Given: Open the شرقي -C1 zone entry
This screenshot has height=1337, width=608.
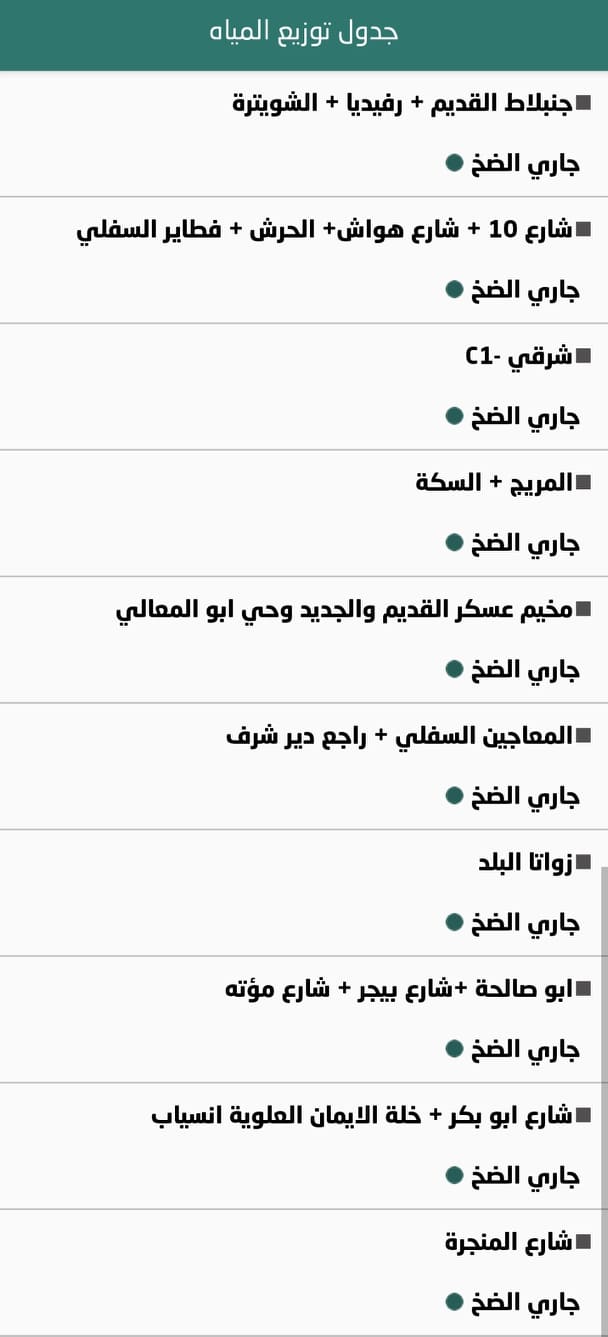Looking at the screenshot, I should [x=520, y=357].
